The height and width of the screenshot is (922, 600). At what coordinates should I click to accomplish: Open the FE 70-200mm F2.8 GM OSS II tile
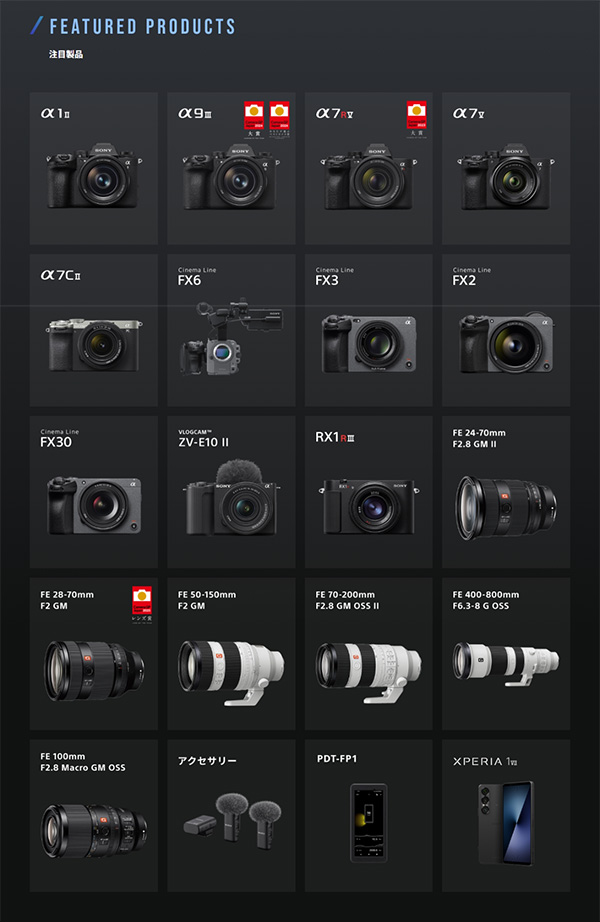click(368, 654)
